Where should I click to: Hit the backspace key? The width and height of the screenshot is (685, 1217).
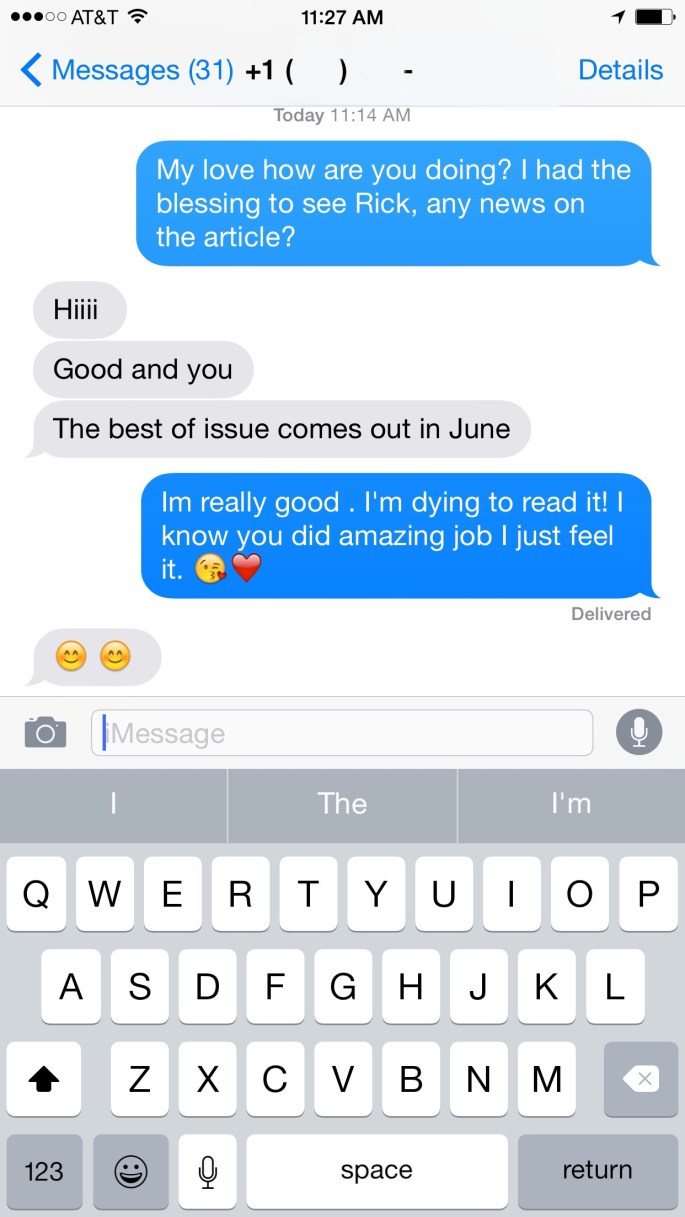[640, 1079]
